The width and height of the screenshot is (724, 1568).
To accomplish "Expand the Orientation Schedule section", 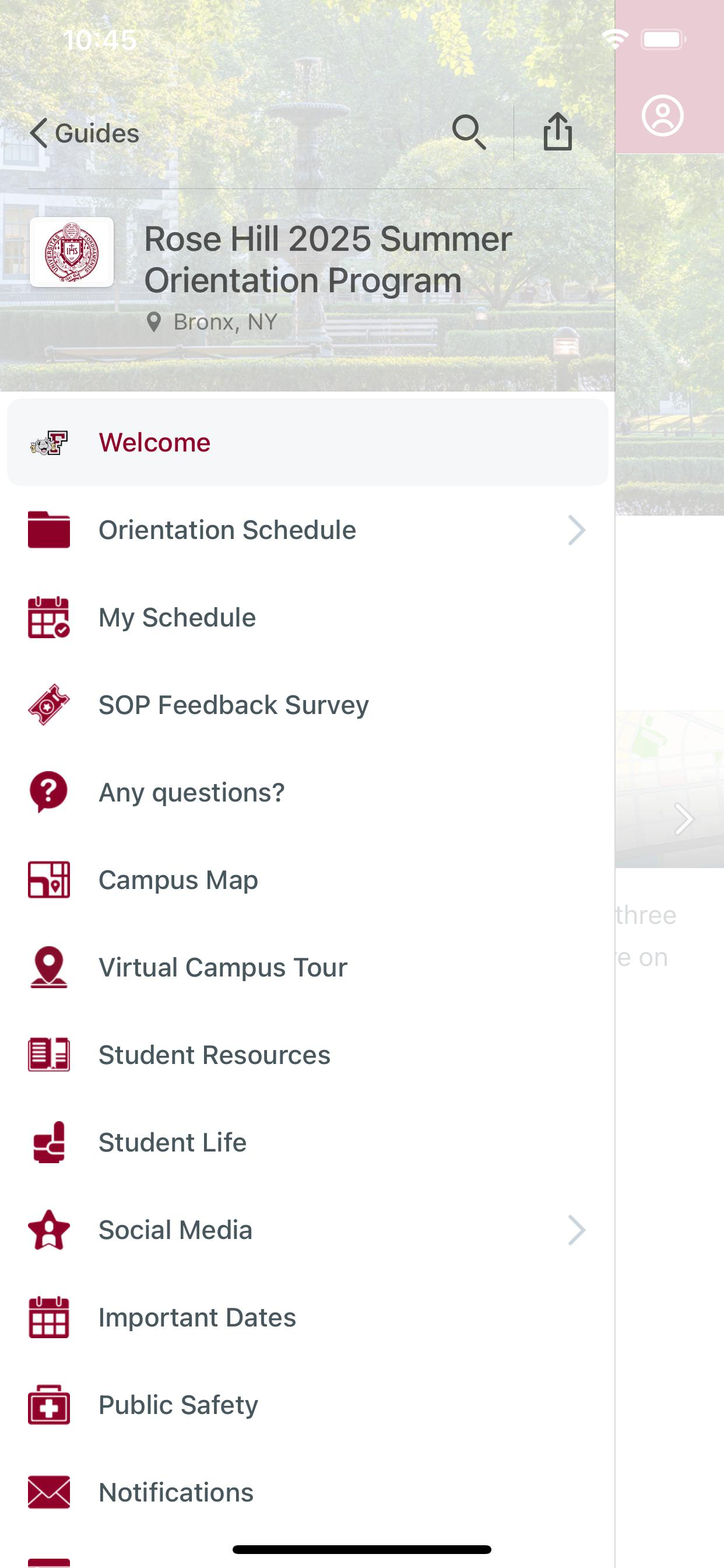I will 228,530.
